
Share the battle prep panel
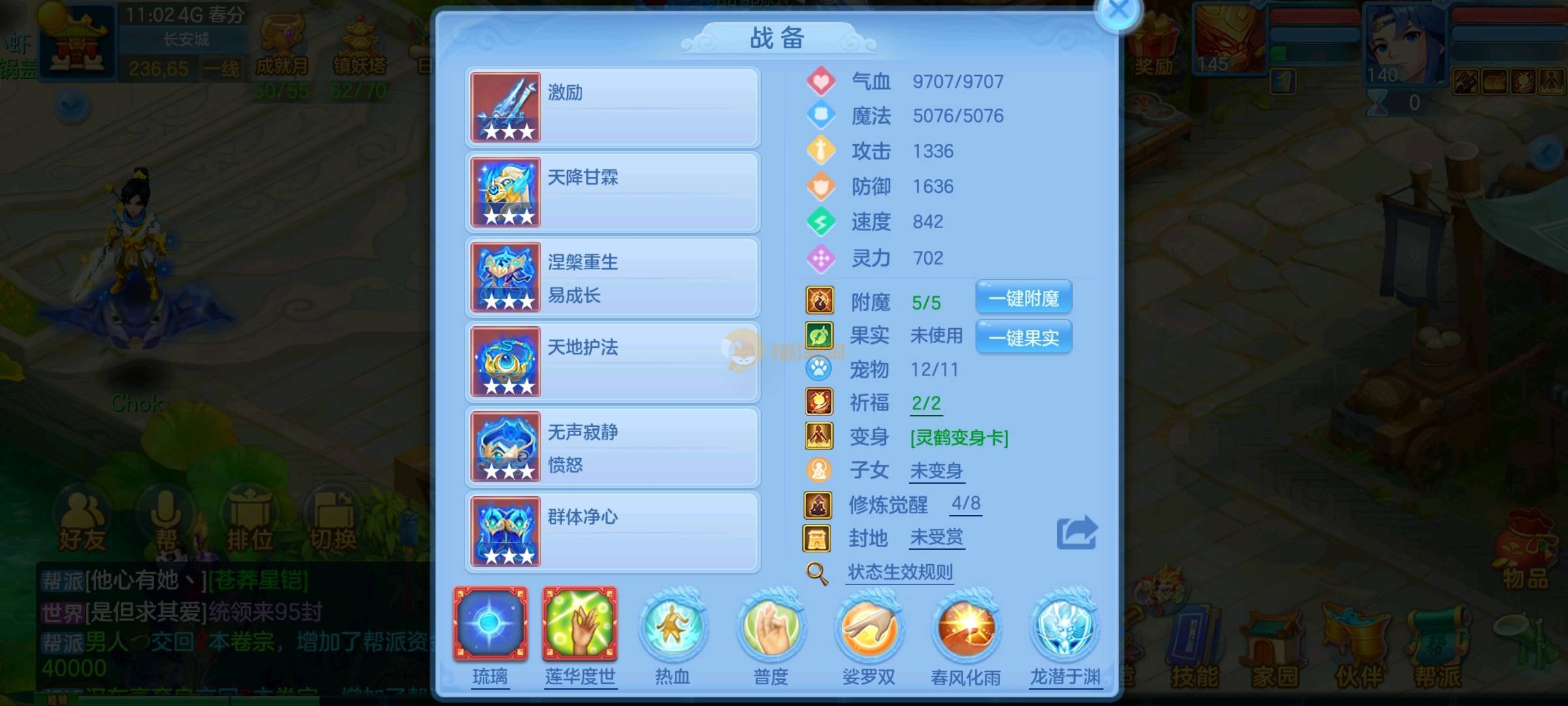click(x=1077, y=533)
